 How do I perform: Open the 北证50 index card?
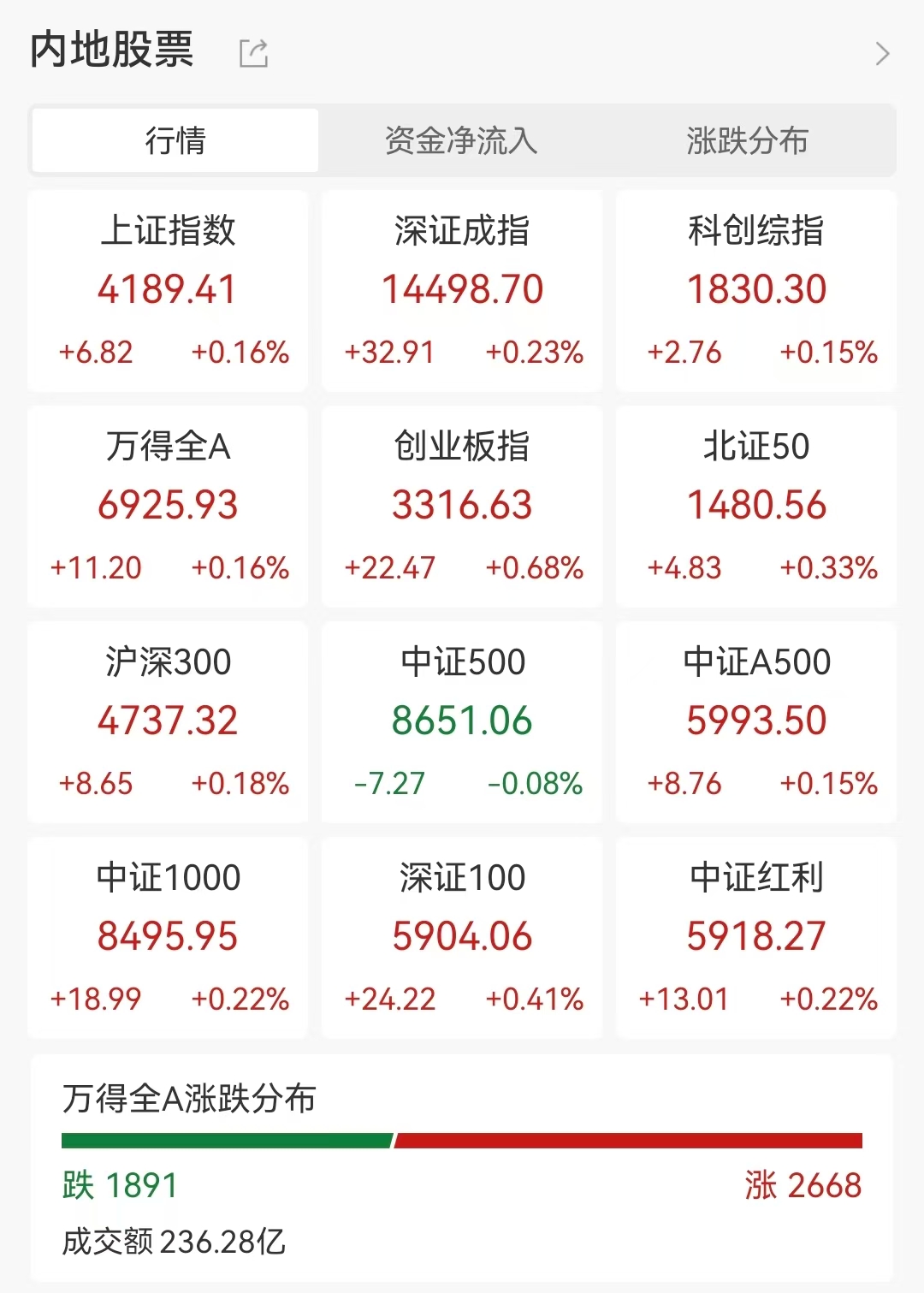[x=756, y=507]
